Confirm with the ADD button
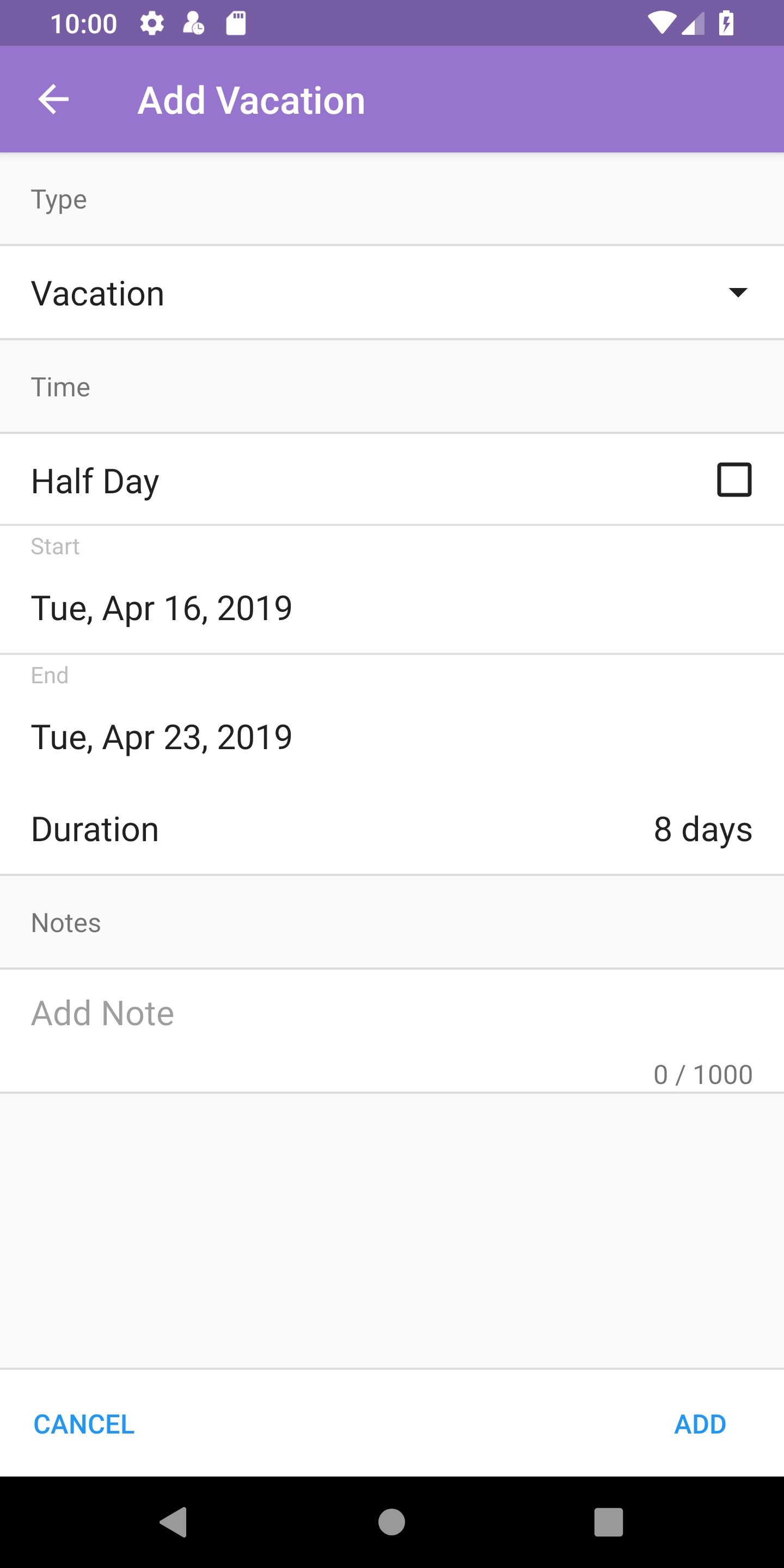784x1568 pixels. pos(700,1424)
